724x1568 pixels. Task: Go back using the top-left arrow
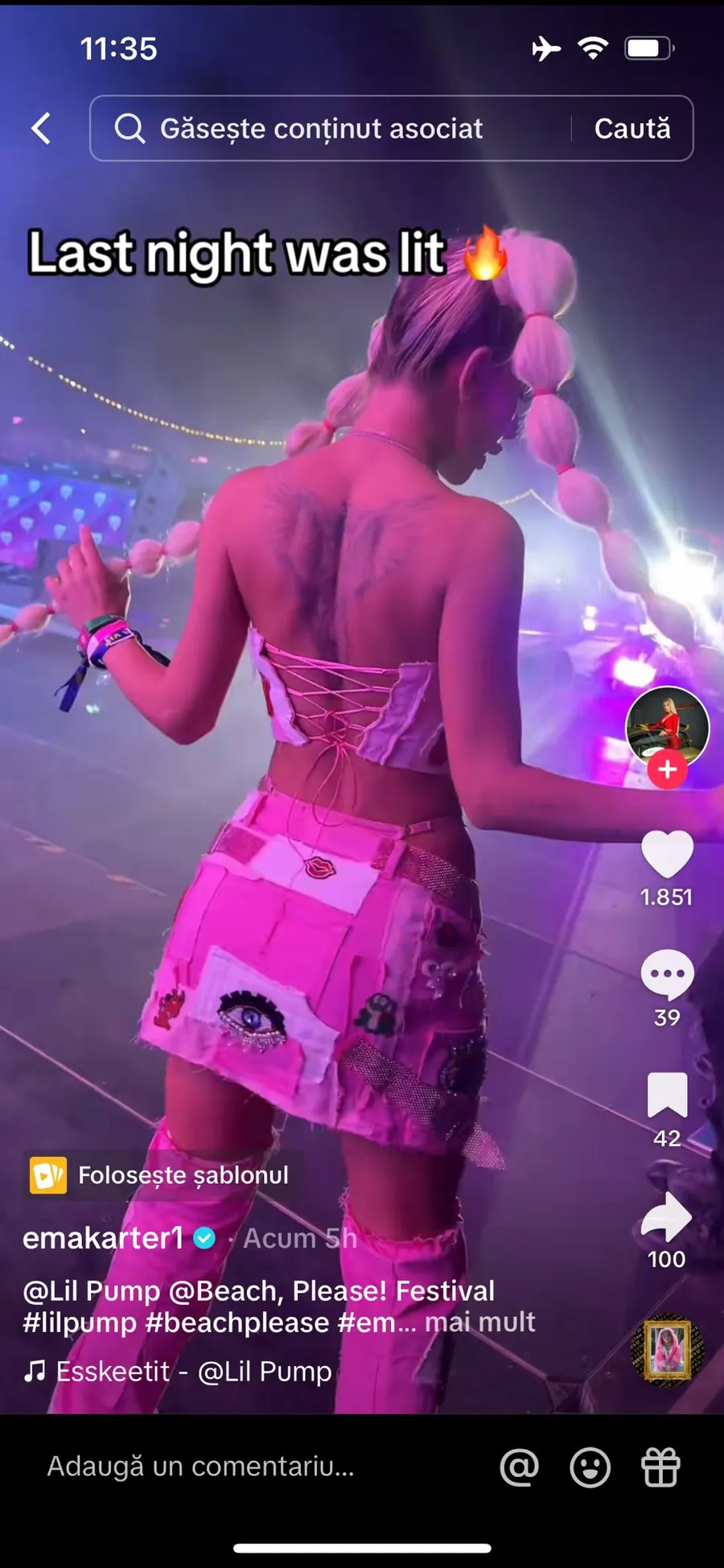41,129
